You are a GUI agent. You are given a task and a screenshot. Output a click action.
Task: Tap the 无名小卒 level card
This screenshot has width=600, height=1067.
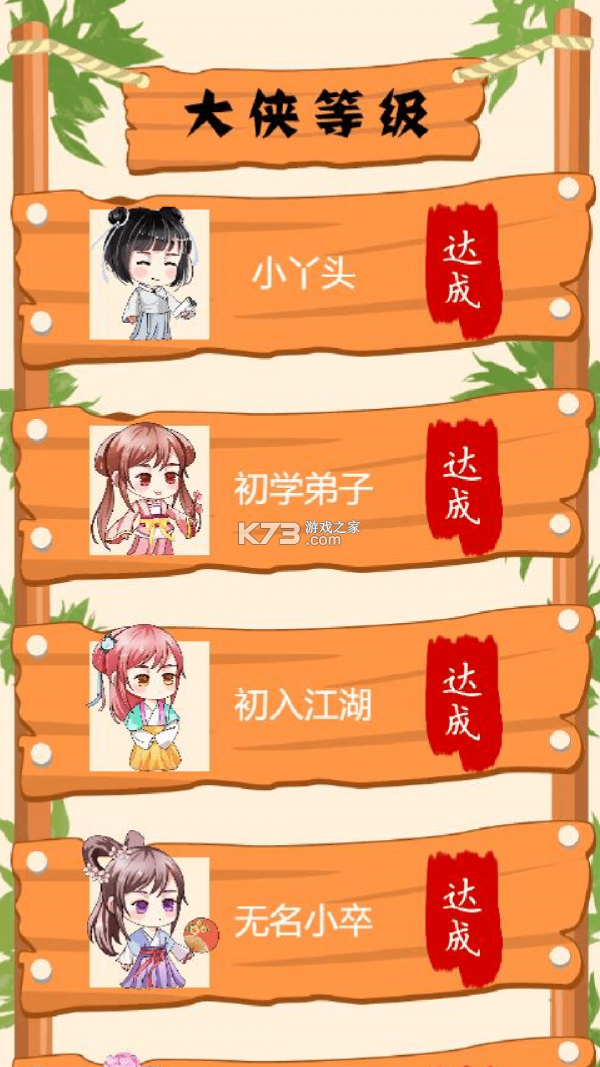[303, 921]
